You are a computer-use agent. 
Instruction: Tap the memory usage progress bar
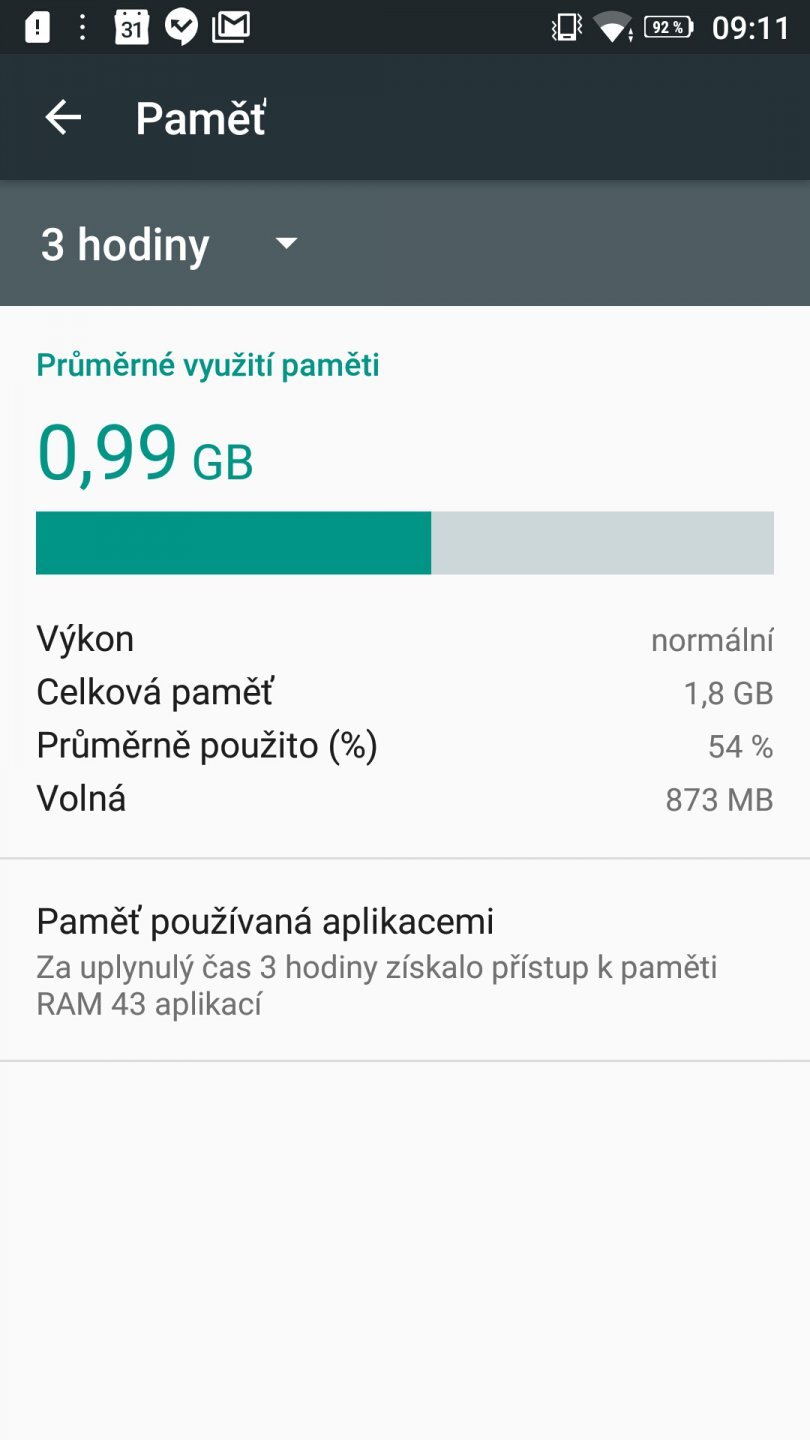point(405,543)
